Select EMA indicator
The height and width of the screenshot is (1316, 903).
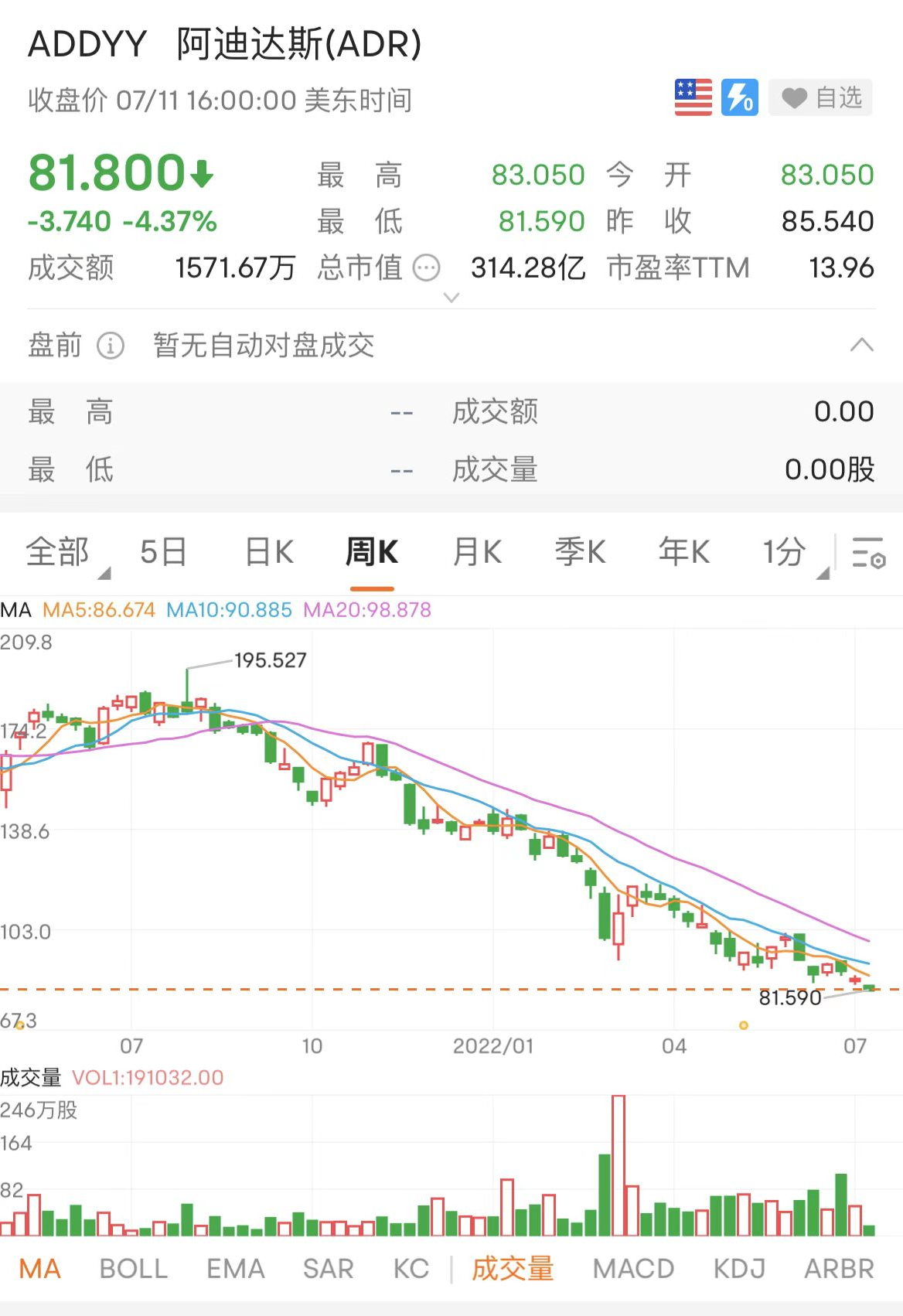pos(235,1269)
